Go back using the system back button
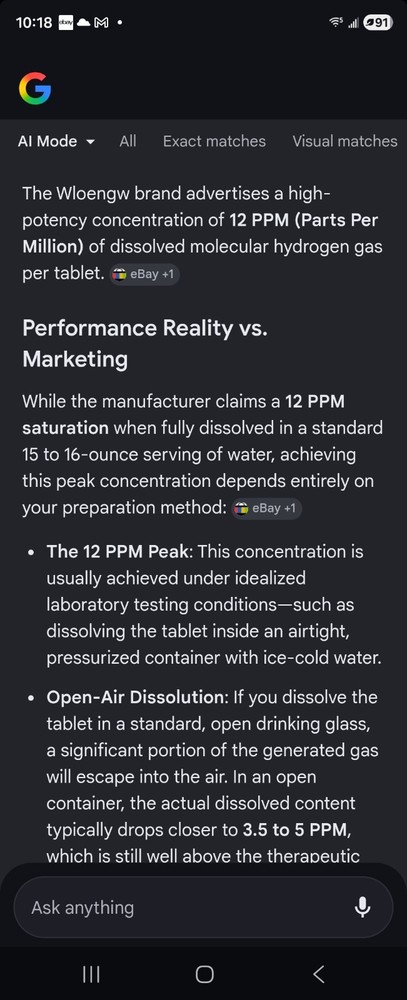The image size is (407, 1000). (x=319, y=974)
